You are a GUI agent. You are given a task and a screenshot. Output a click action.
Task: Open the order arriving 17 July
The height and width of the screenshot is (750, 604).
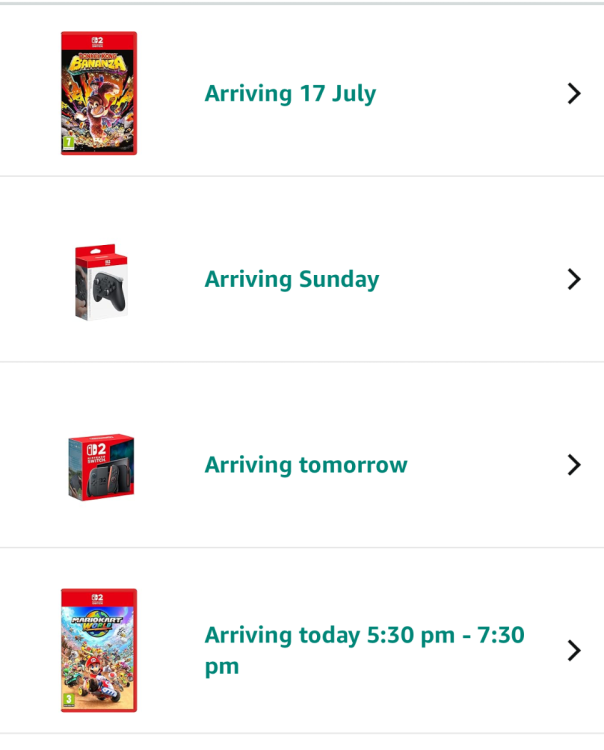point(290,94)
